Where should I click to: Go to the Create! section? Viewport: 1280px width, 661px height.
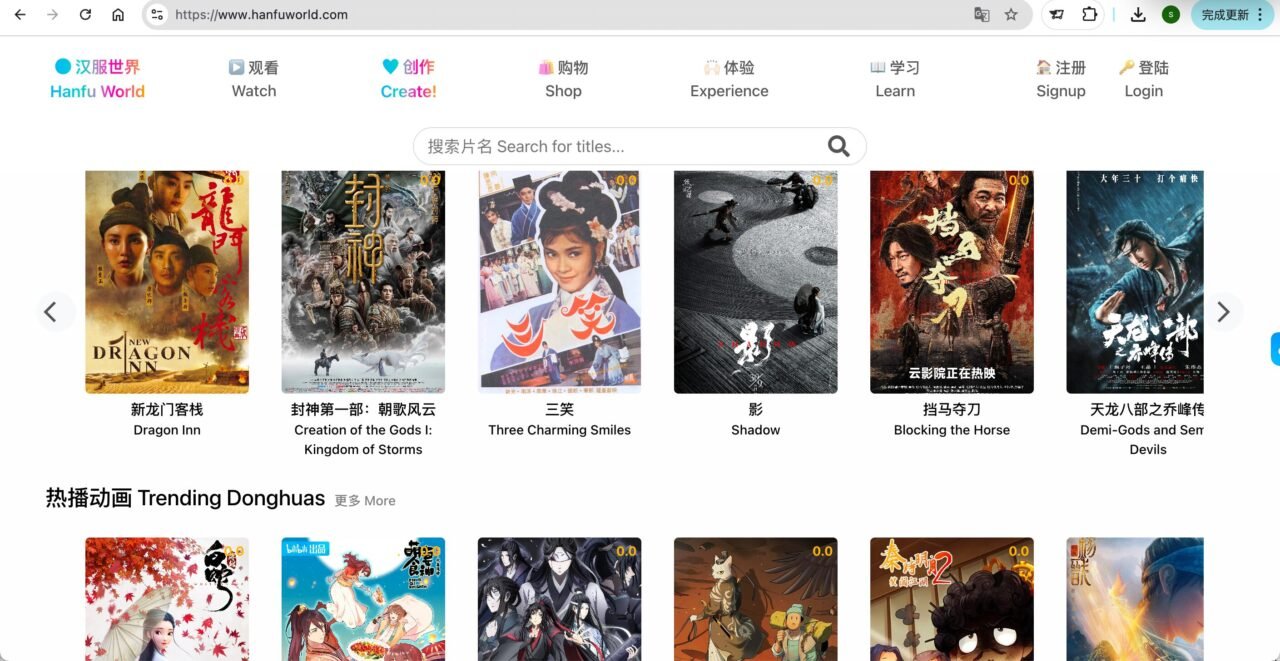coord(408,79)
